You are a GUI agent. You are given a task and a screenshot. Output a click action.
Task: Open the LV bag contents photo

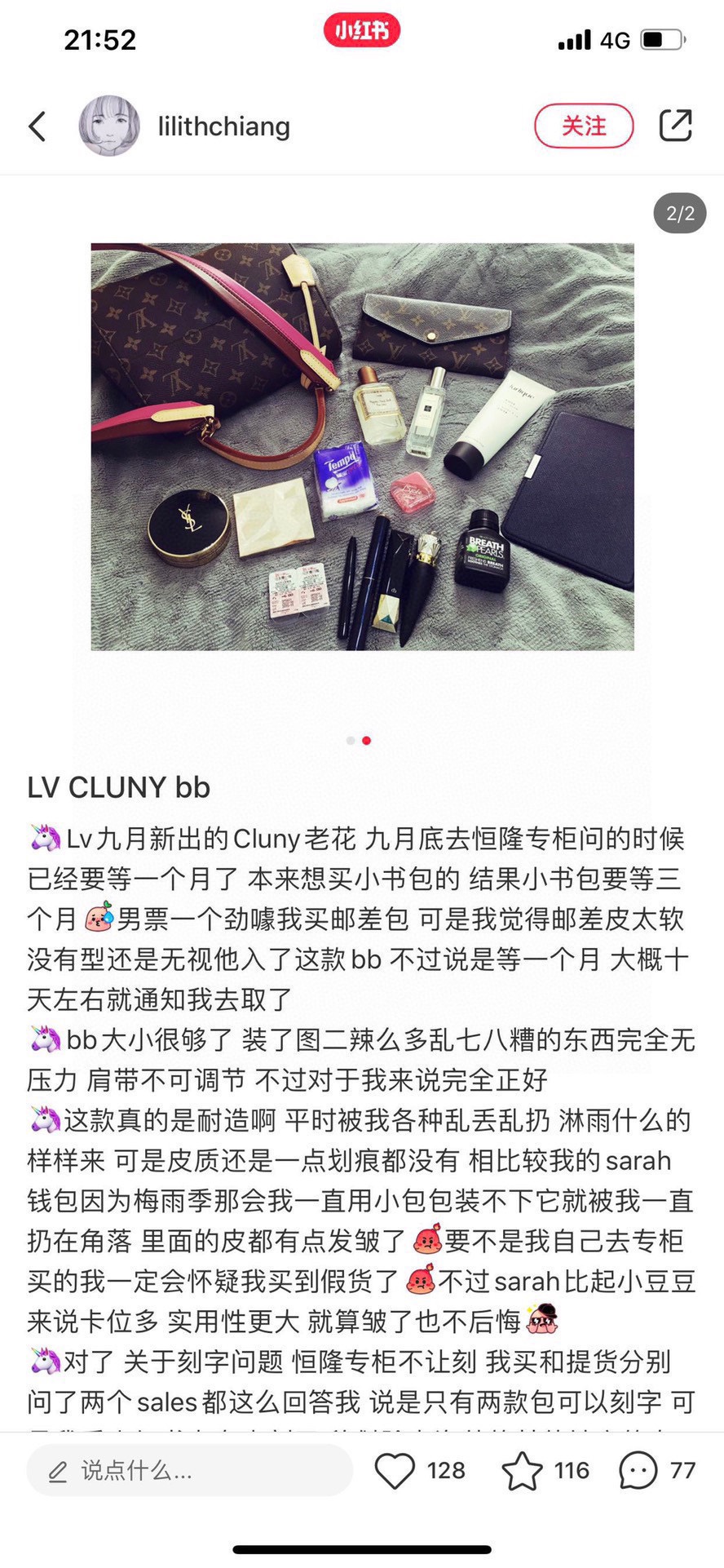362,446
